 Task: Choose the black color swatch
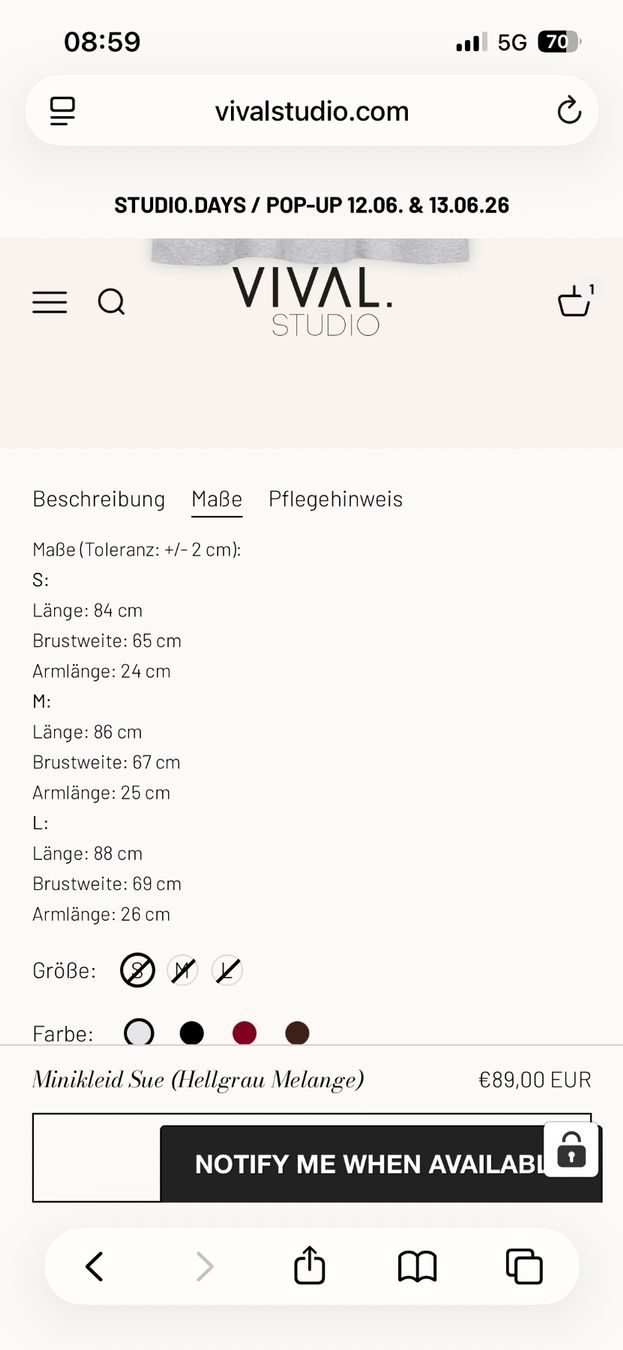192,1033
